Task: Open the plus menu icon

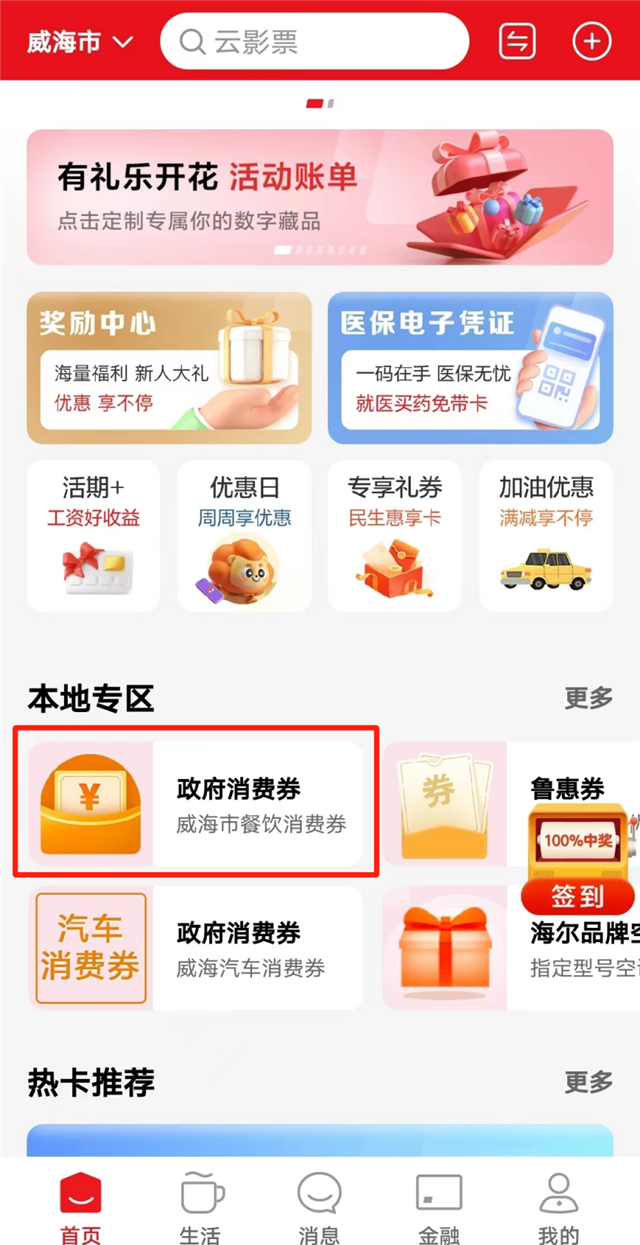Action: pos(591,42)
